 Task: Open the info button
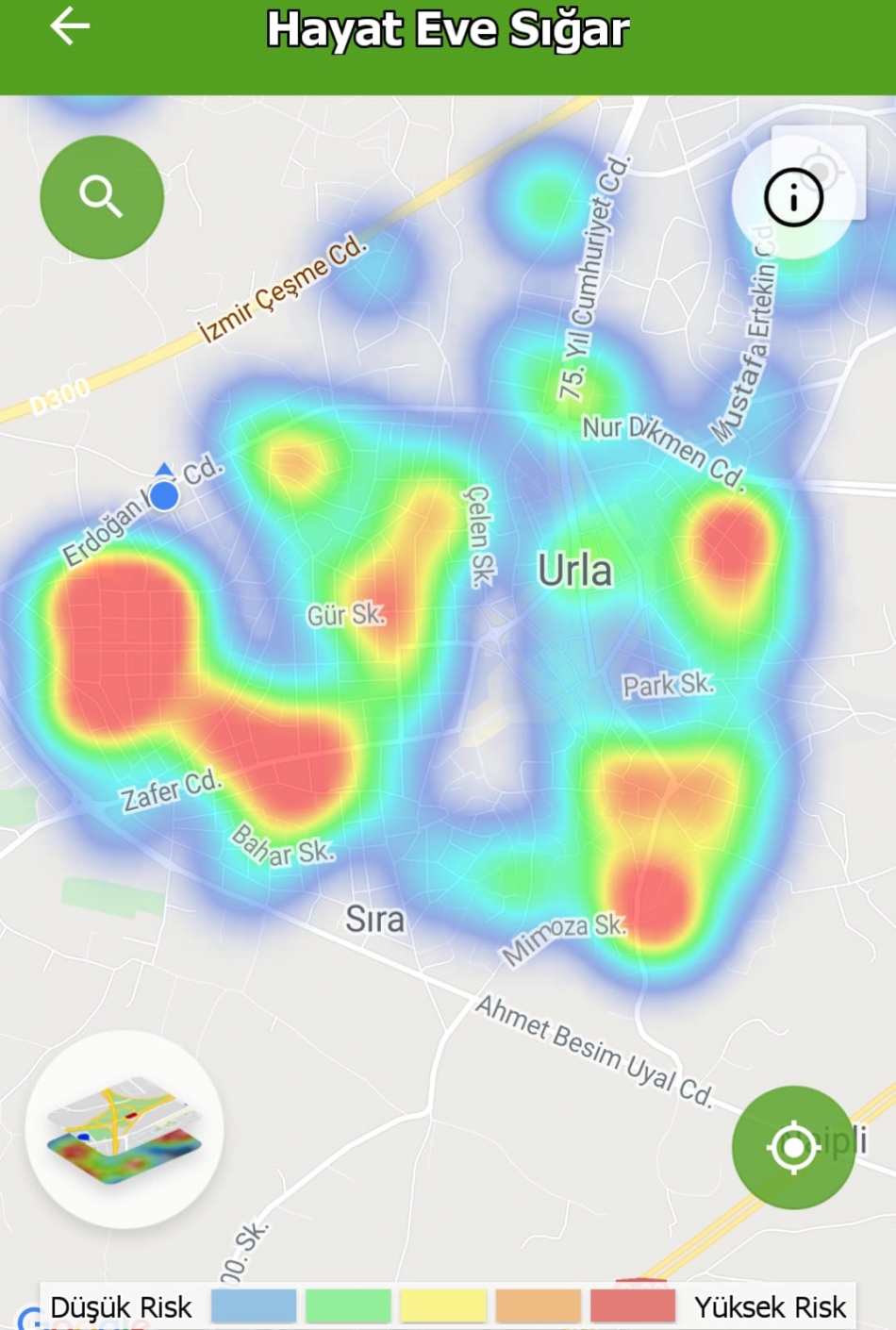tap(793, 197)
